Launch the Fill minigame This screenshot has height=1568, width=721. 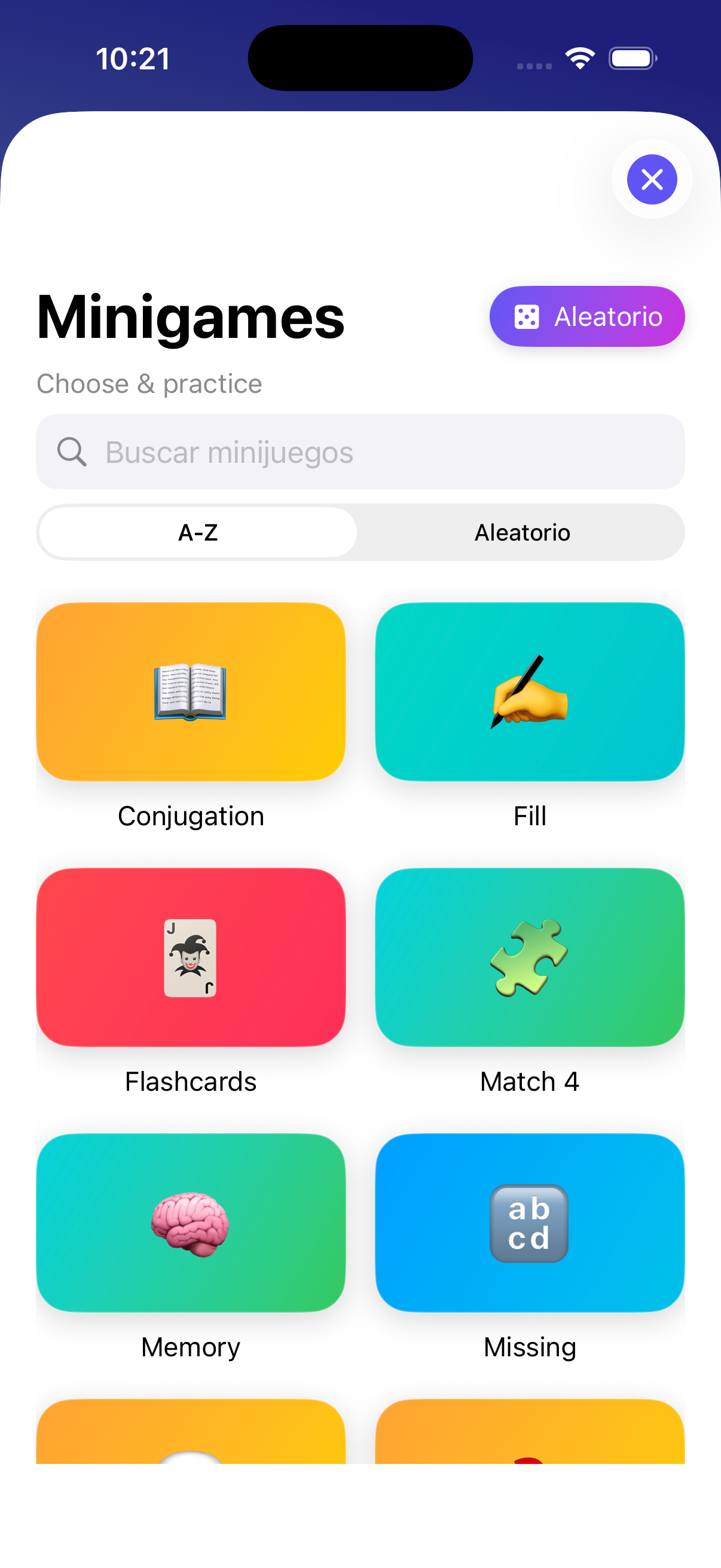pyautogui.click(x=529, y=692)
